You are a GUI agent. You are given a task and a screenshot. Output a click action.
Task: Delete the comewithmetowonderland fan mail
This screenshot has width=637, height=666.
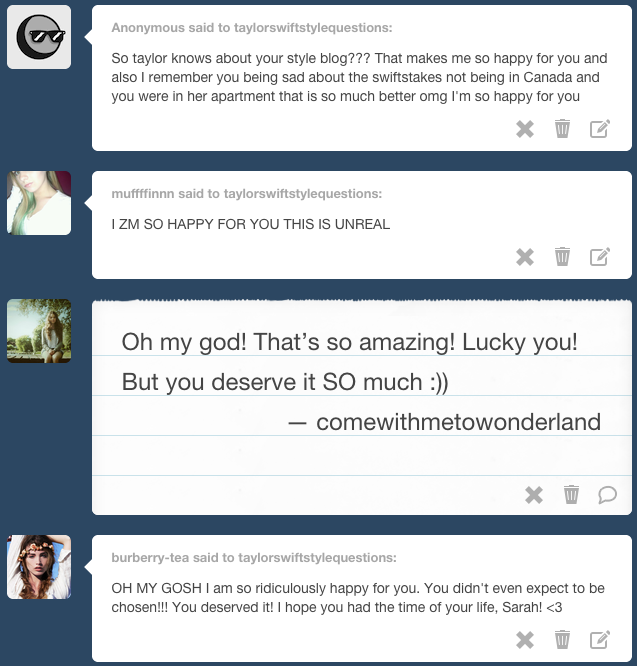point(571,494)
